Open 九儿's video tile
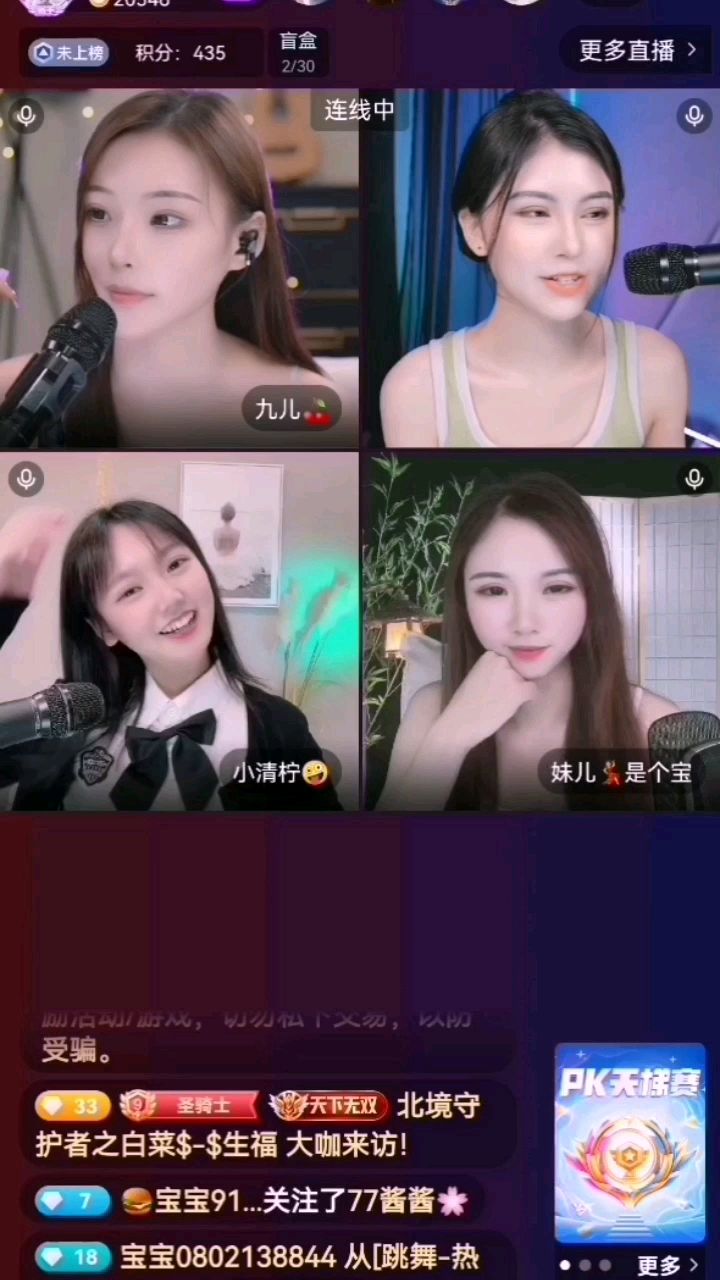Screen dimensions: 720x1280 click(x=179, y=268)
